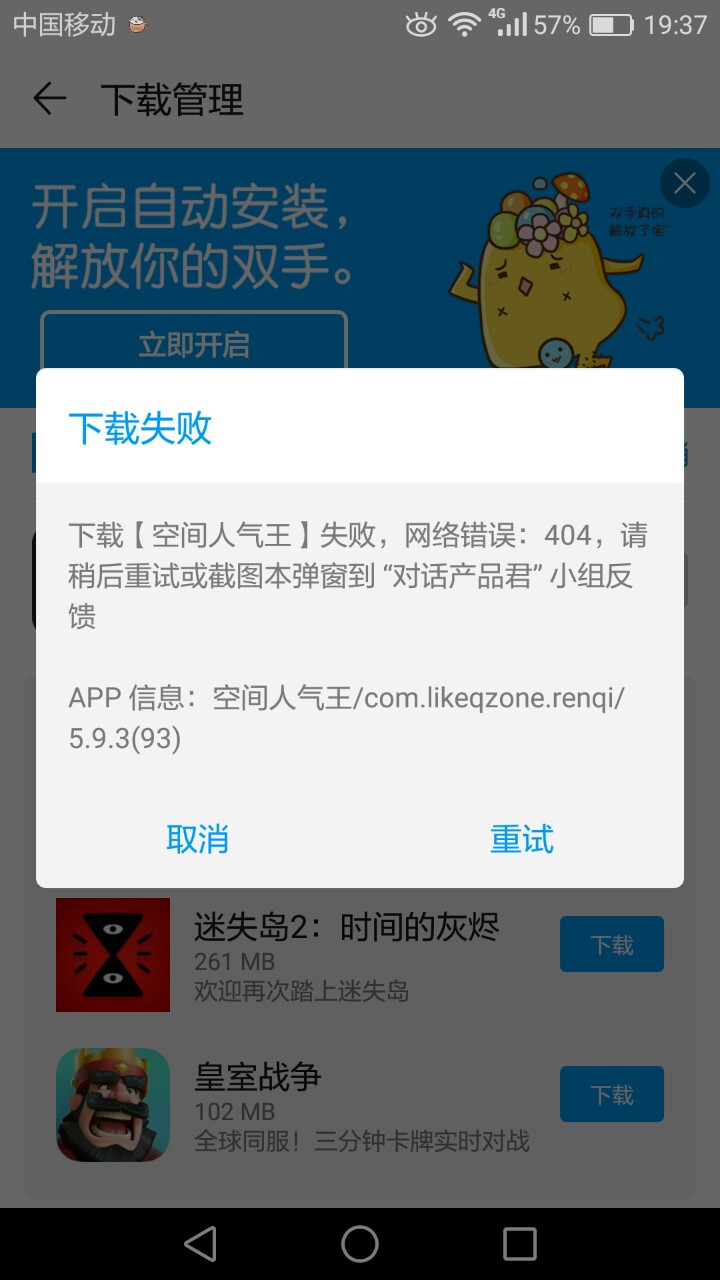This screenshot has height=1280, width=720.
Task: Tap 重试 to retry the download
Action: pos(521,839)
